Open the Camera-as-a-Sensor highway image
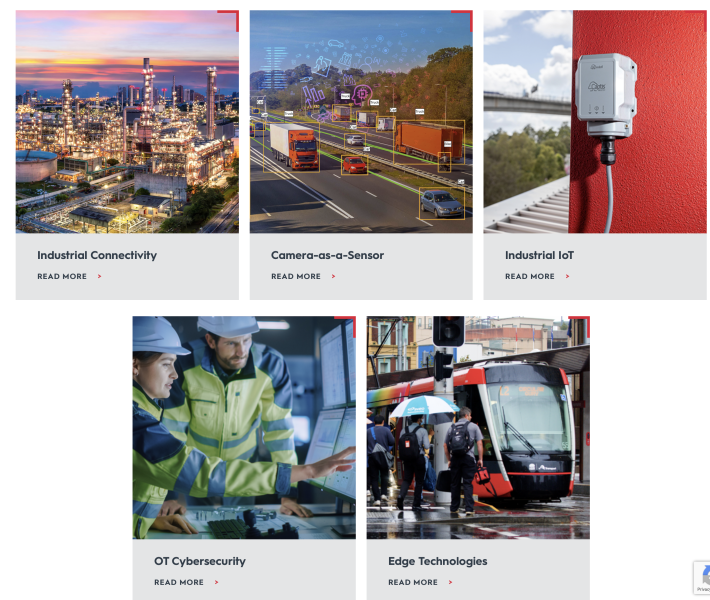The height and width of the screenshot is (600, 710). (x=361, y=122)
